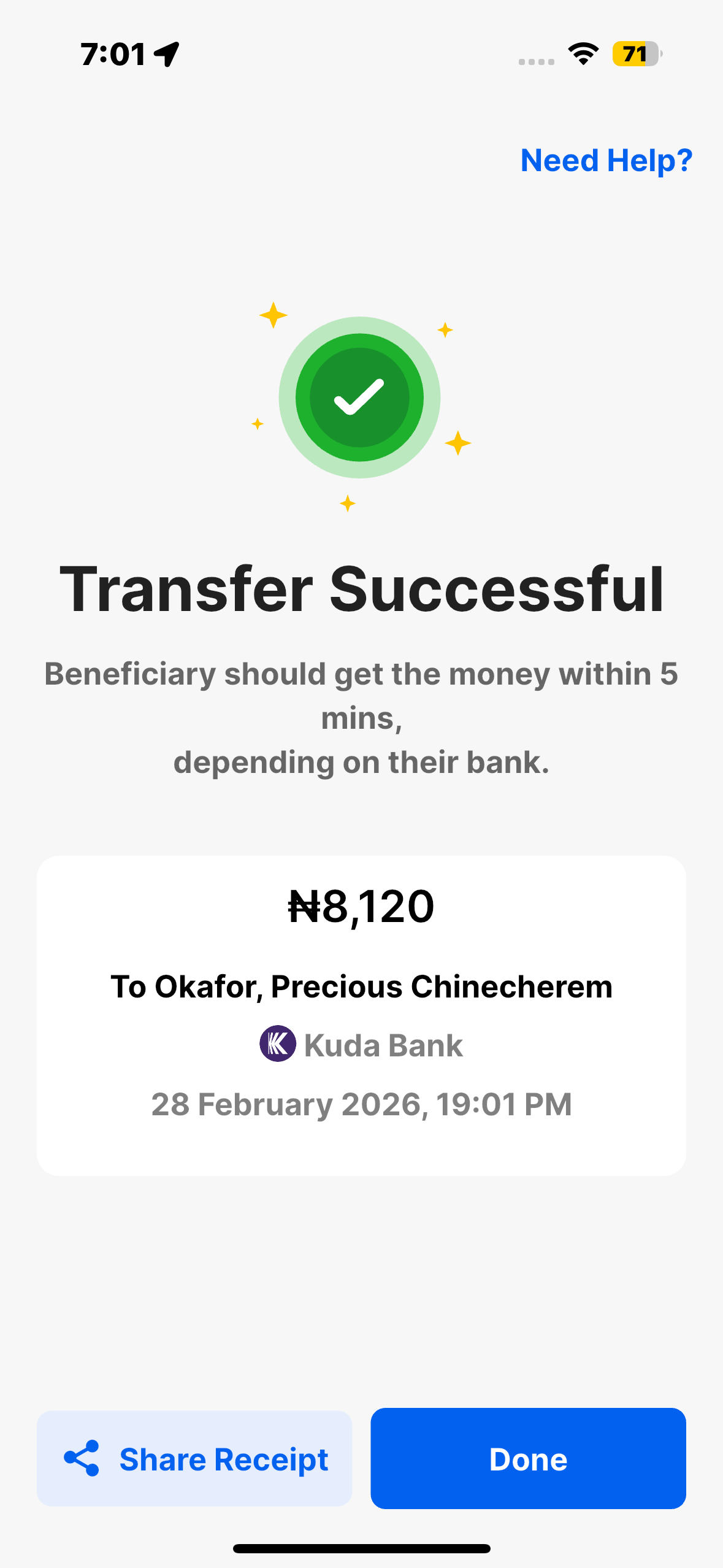Share the transfer receipt
Screen dimensions: 723x1568
[194, 1458]
